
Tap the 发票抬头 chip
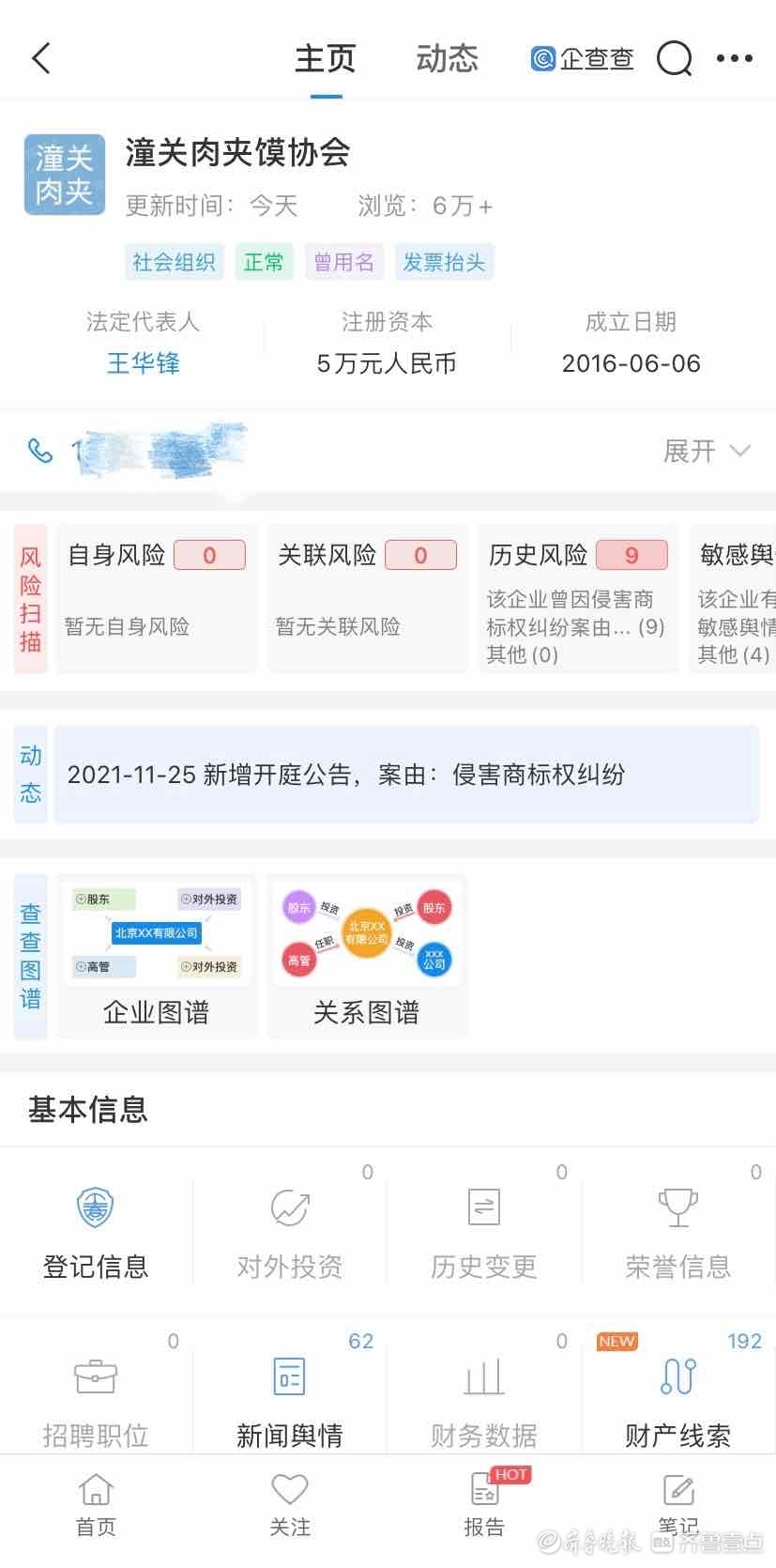pyautogui.click(x=444, y=262)
